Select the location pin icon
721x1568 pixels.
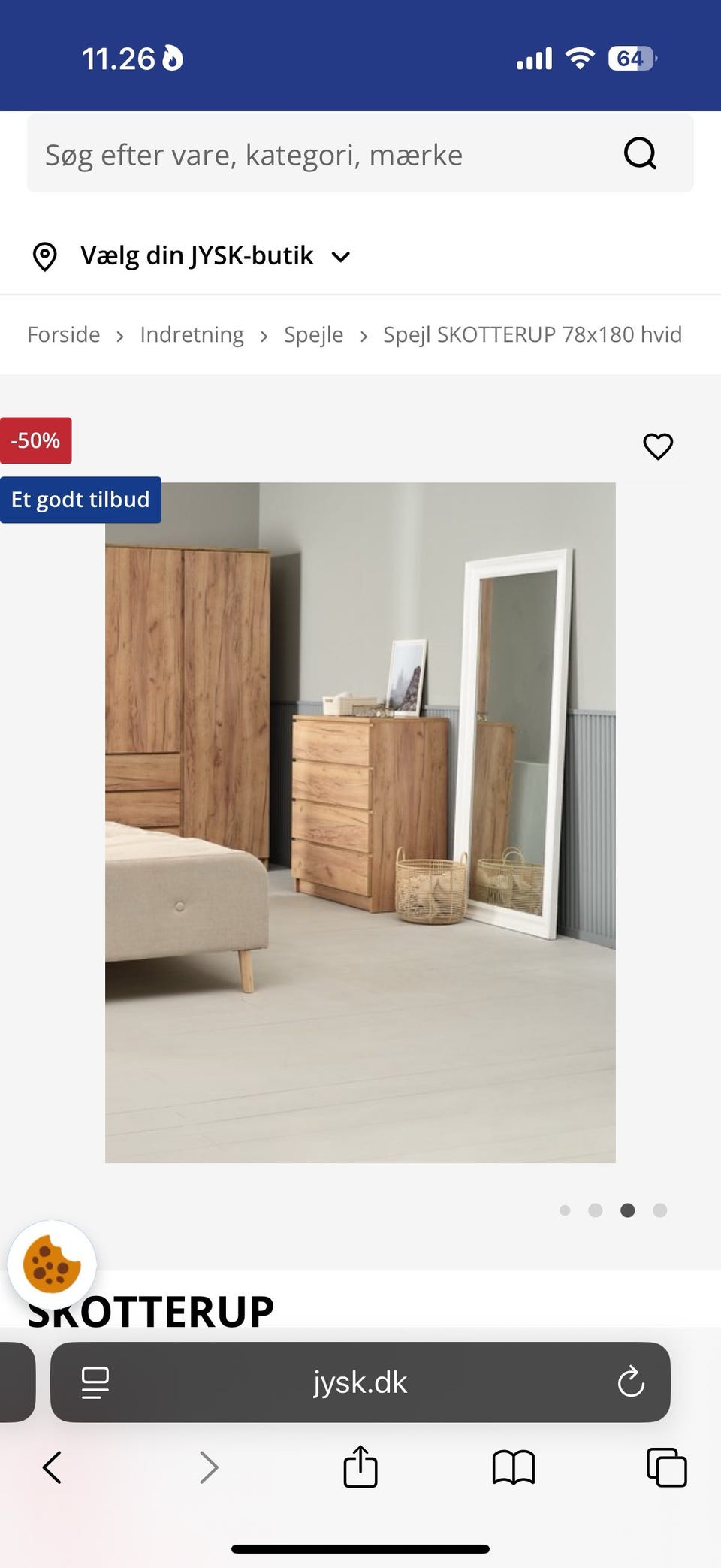pyautogui.click(x=44, y=255)
